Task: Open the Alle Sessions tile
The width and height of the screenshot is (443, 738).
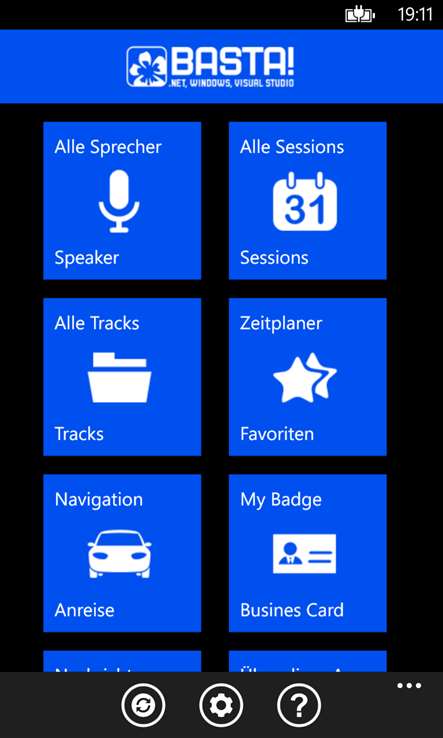Action: pos(307,201)
